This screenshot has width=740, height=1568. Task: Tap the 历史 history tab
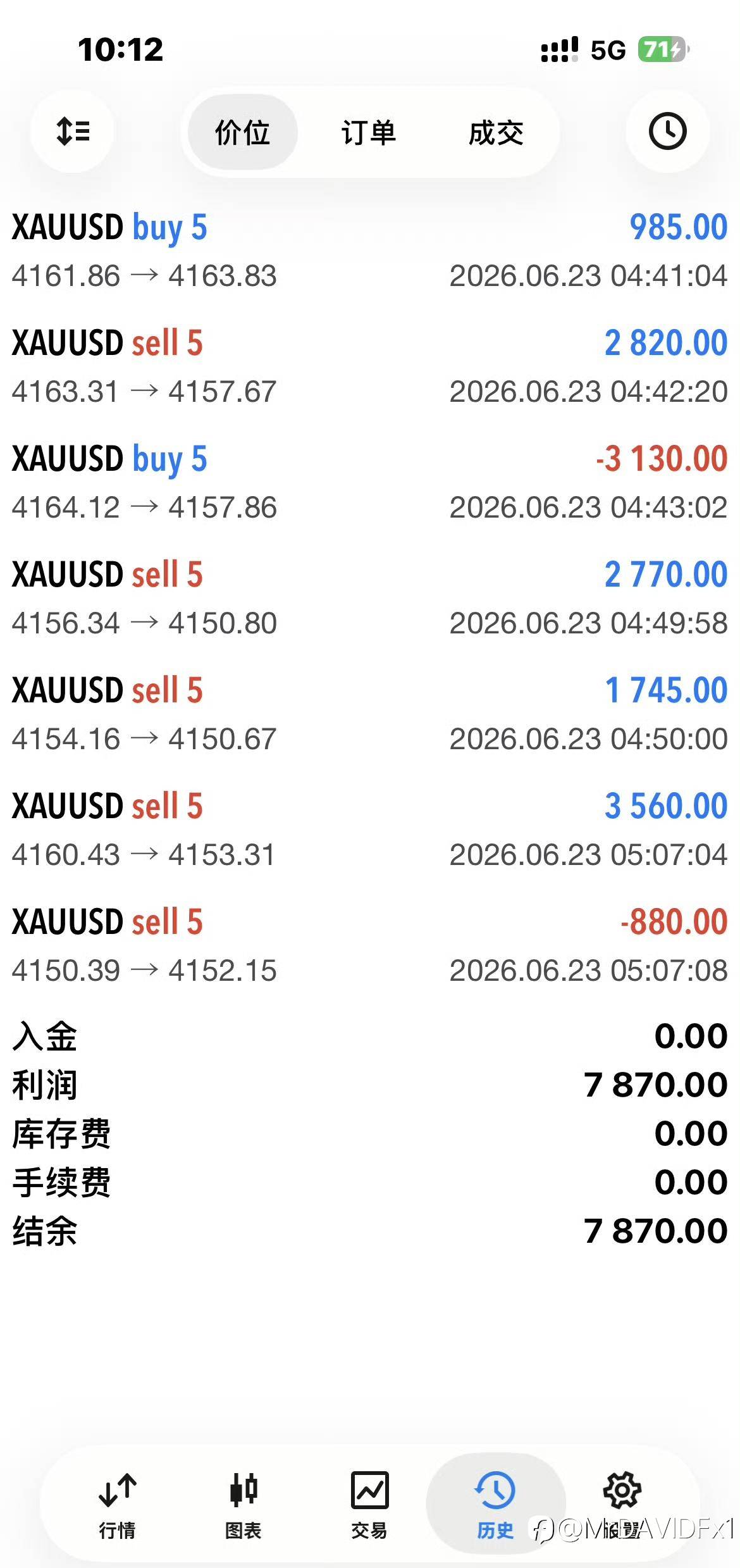click(x=495, y=1505)
